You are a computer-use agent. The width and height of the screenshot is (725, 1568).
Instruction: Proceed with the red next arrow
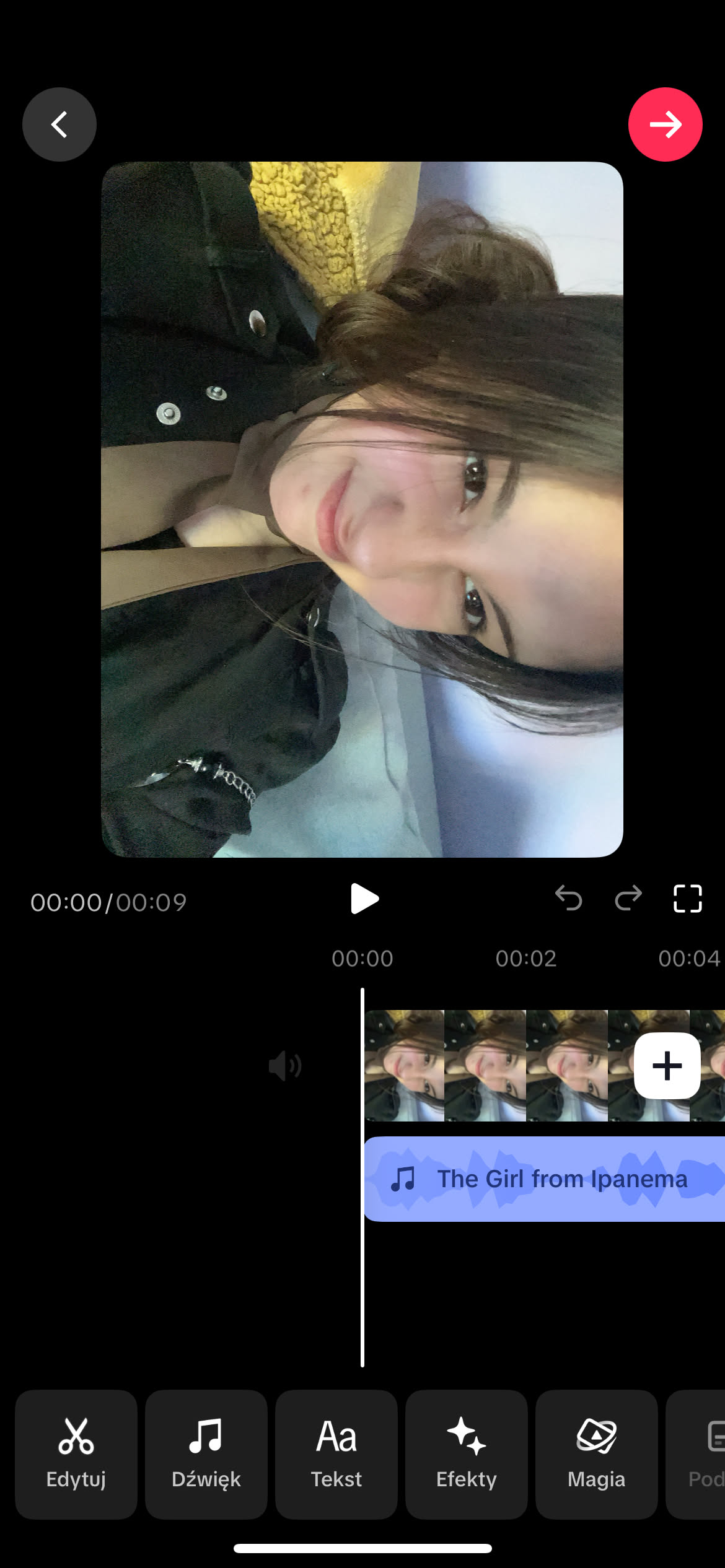click(x=665, y=124)
